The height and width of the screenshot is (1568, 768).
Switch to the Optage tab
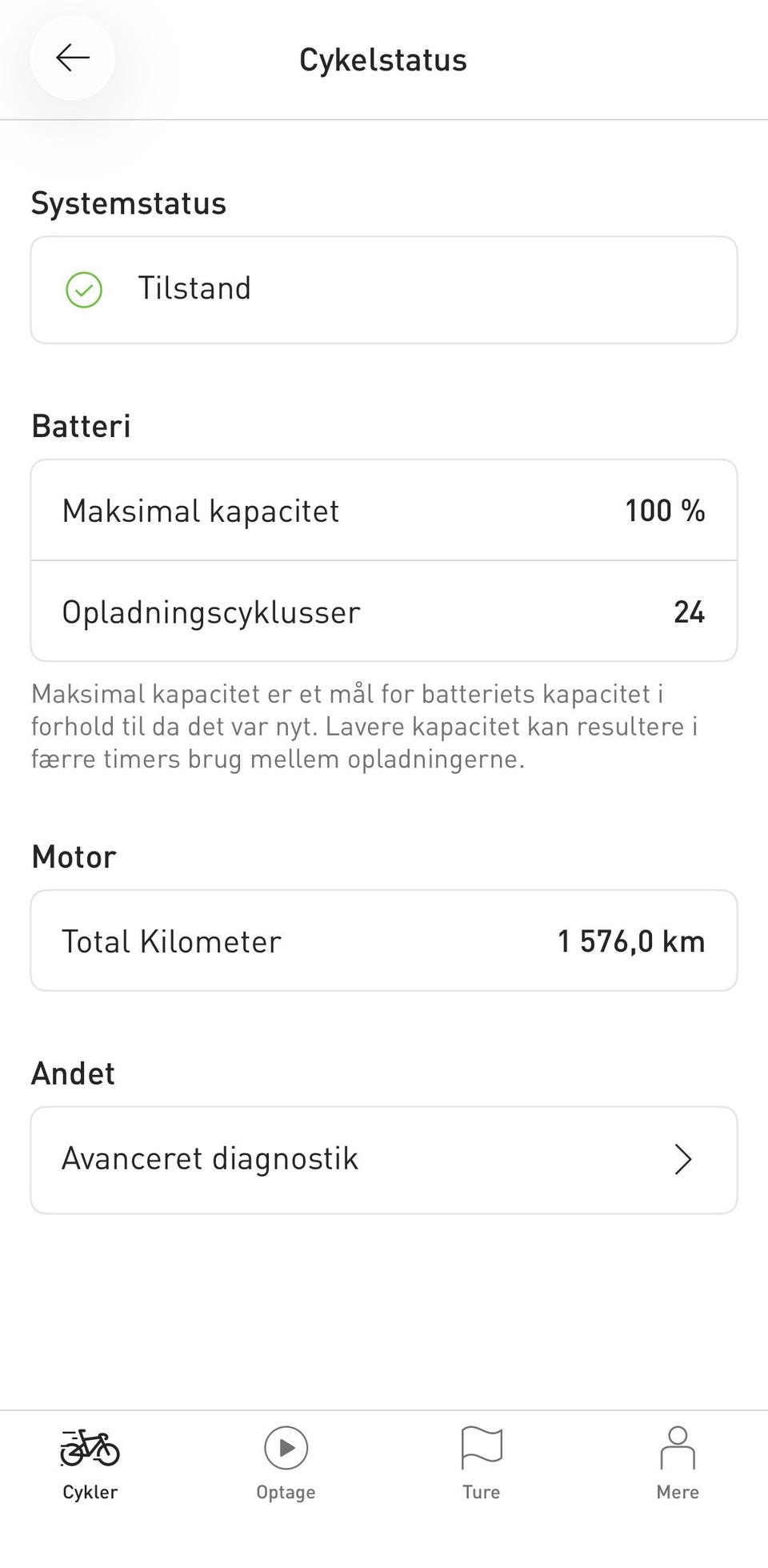[286, 1464]
